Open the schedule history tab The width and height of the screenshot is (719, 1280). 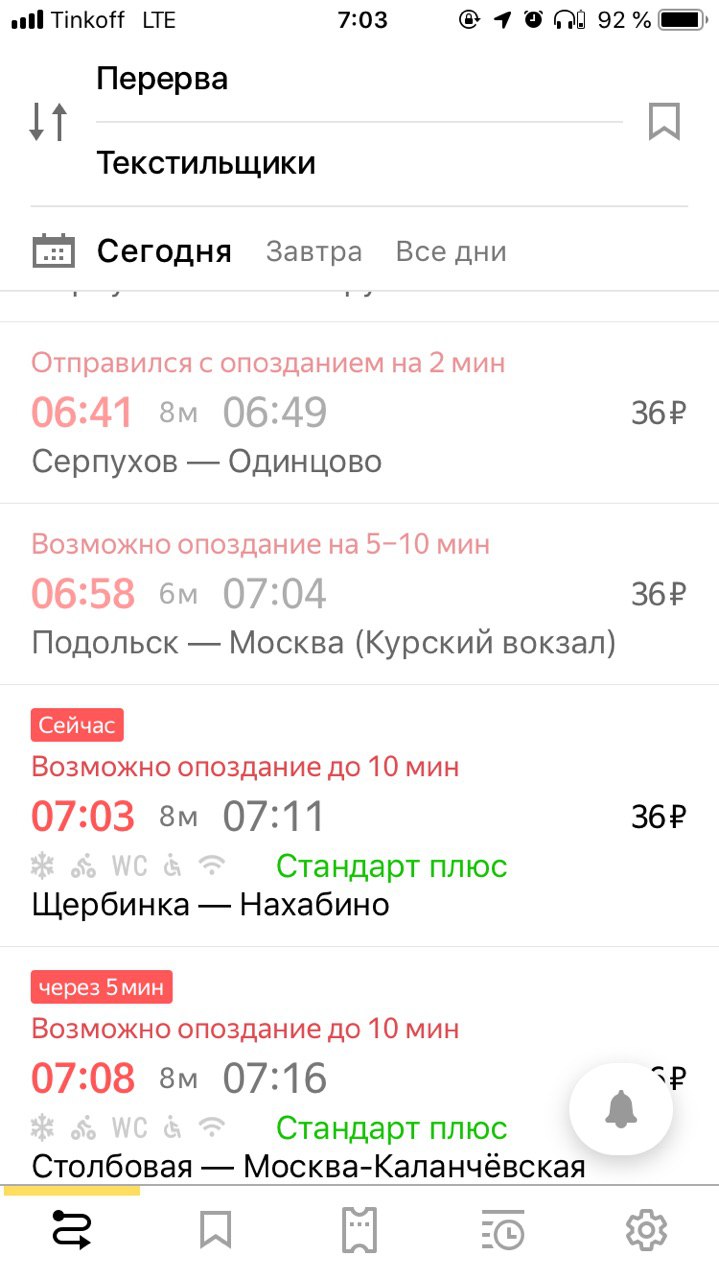pyautogui.click(x=503, y=1229)
